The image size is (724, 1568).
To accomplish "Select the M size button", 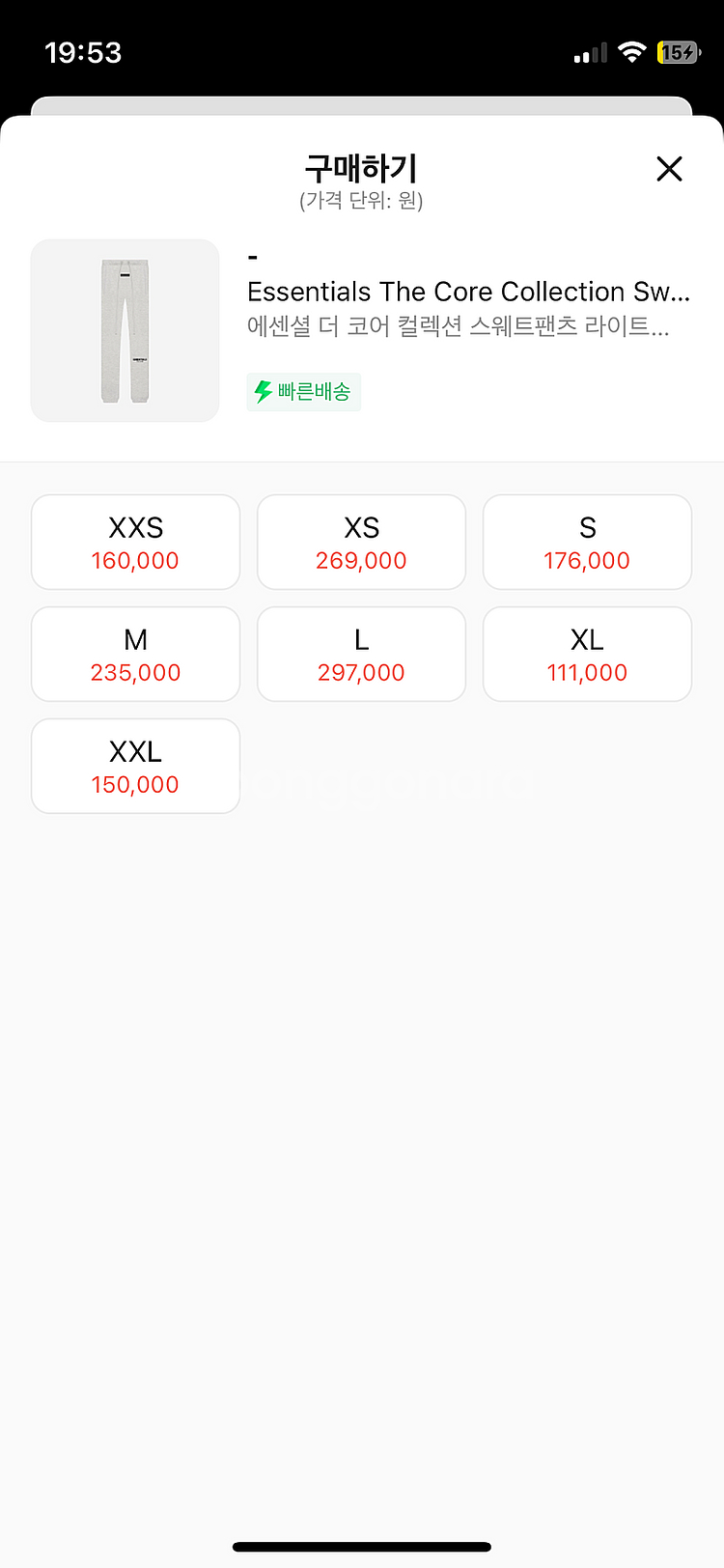I will [x=135, y=655].
